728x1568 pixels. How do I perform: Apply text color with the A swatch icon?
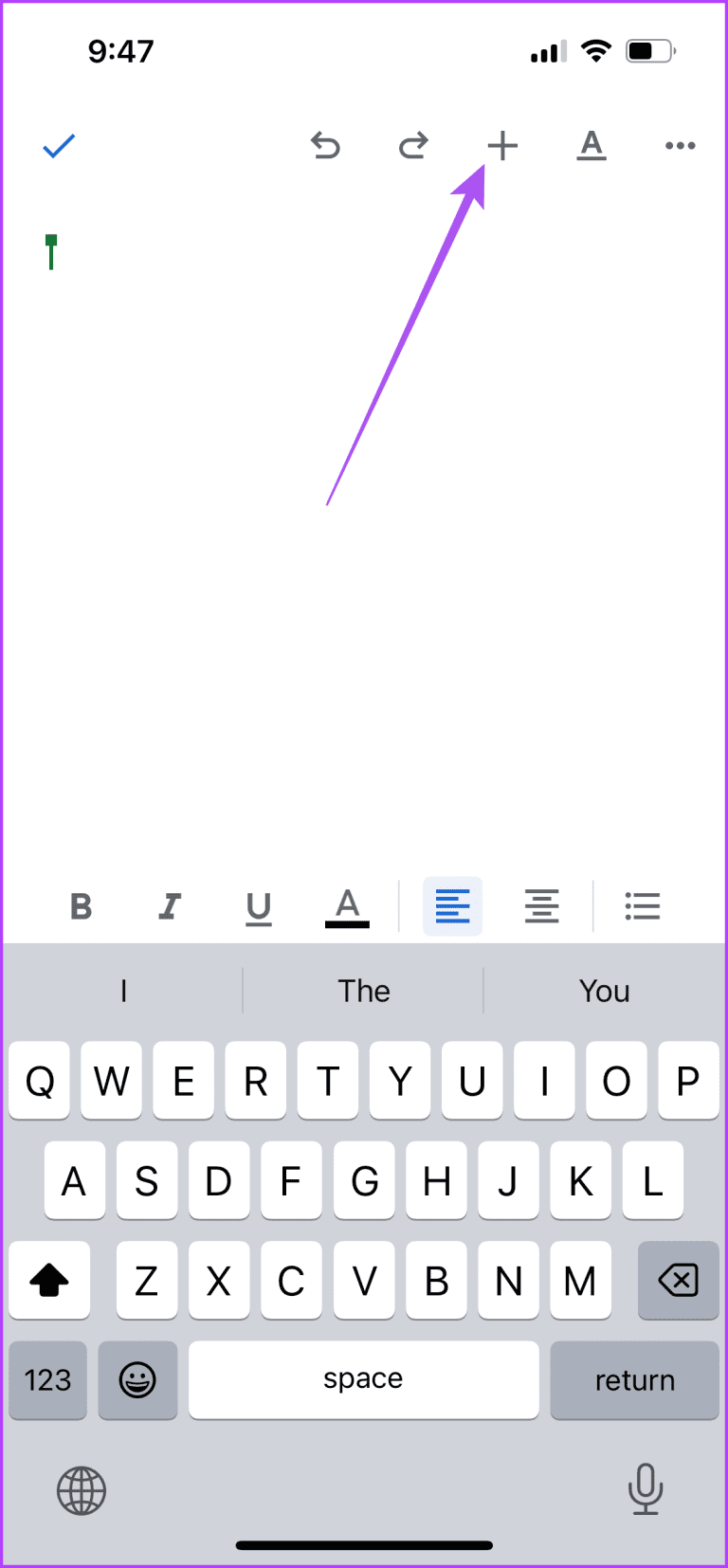click(x=347, y=906)
